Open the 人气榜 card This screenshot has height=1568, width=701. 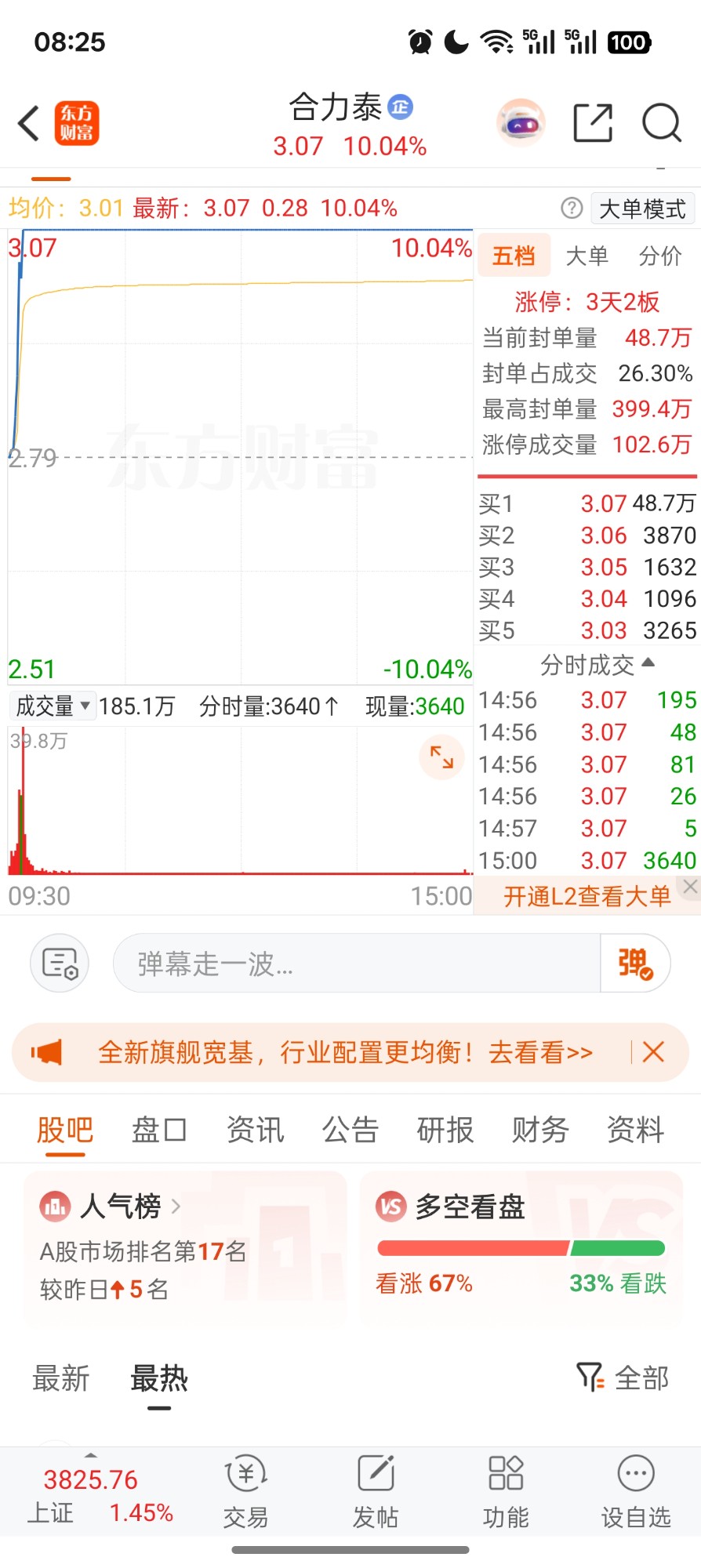point(185,1248)
